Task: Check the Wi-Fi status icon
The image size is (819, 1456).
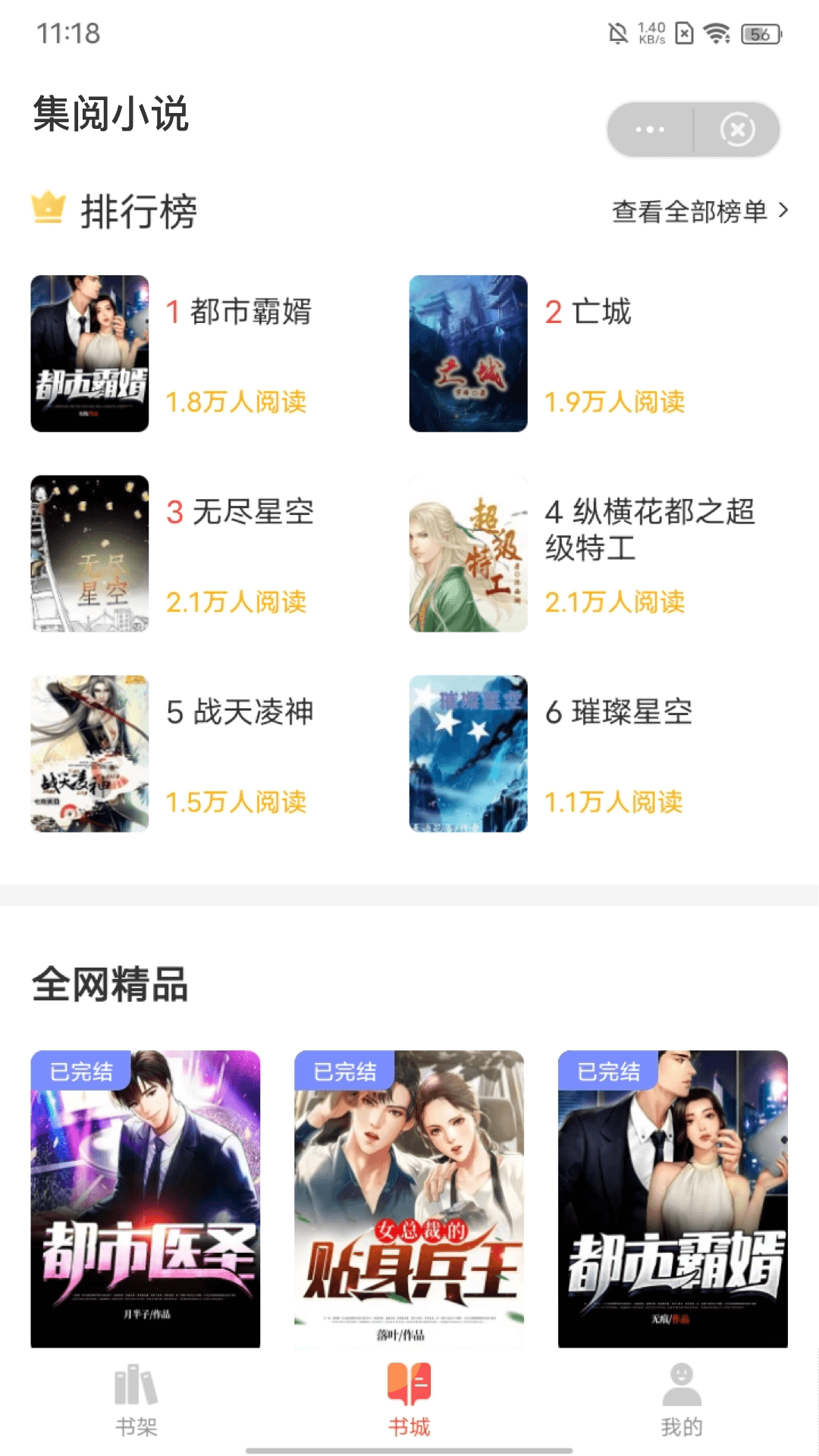Action: pyautogui.click(x=714, y=33)
